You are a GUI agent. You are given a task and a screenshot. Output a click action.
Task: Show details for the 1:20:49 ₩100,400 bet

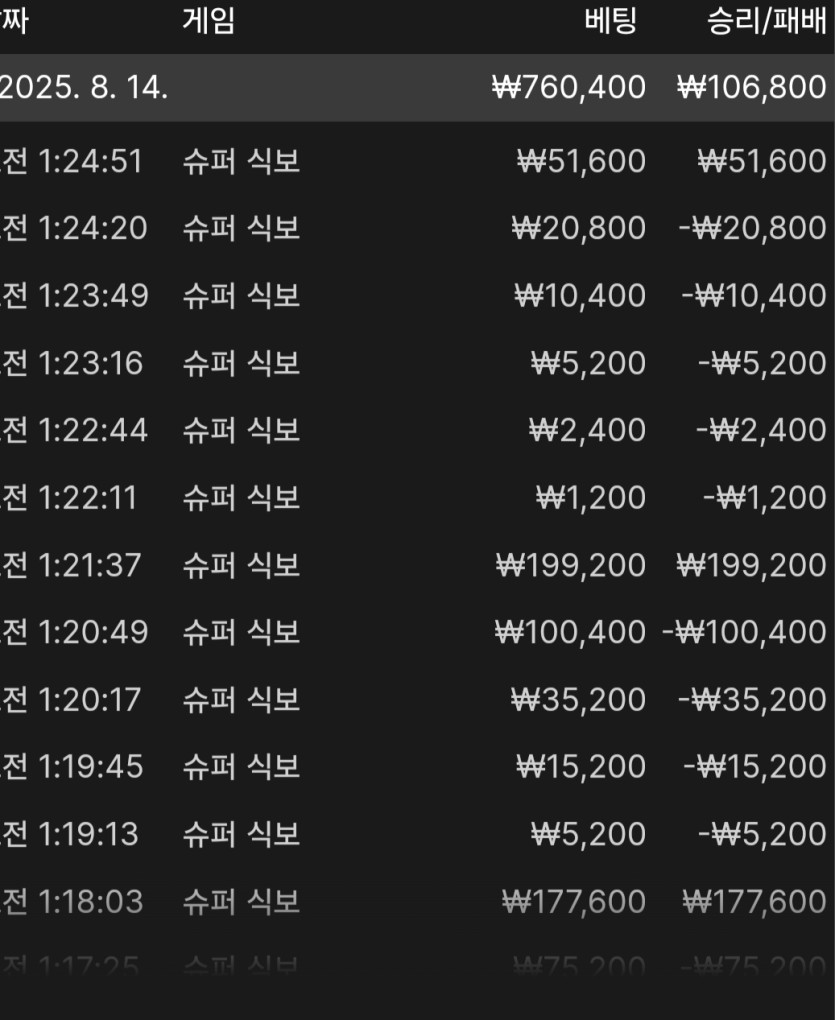tap(417, 632)
